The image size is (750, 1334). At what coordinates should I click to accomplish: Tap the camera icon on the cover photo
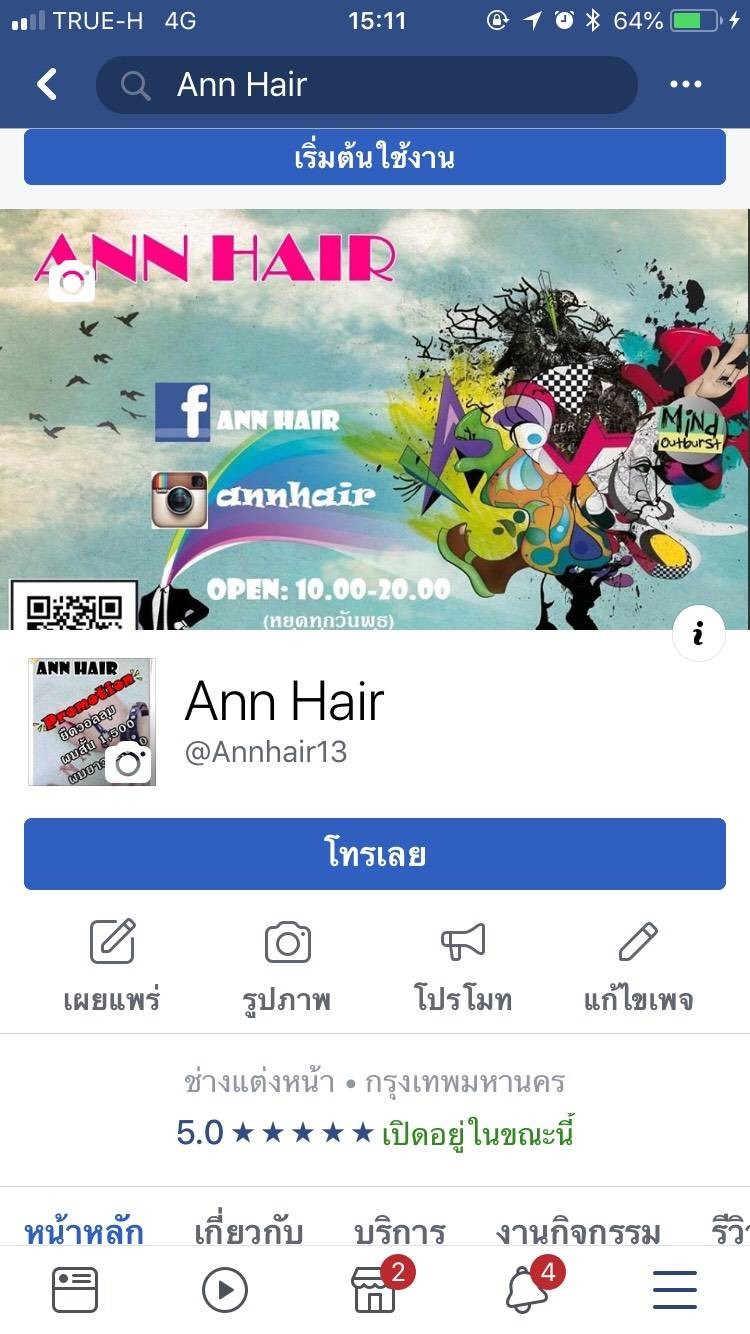70,281
